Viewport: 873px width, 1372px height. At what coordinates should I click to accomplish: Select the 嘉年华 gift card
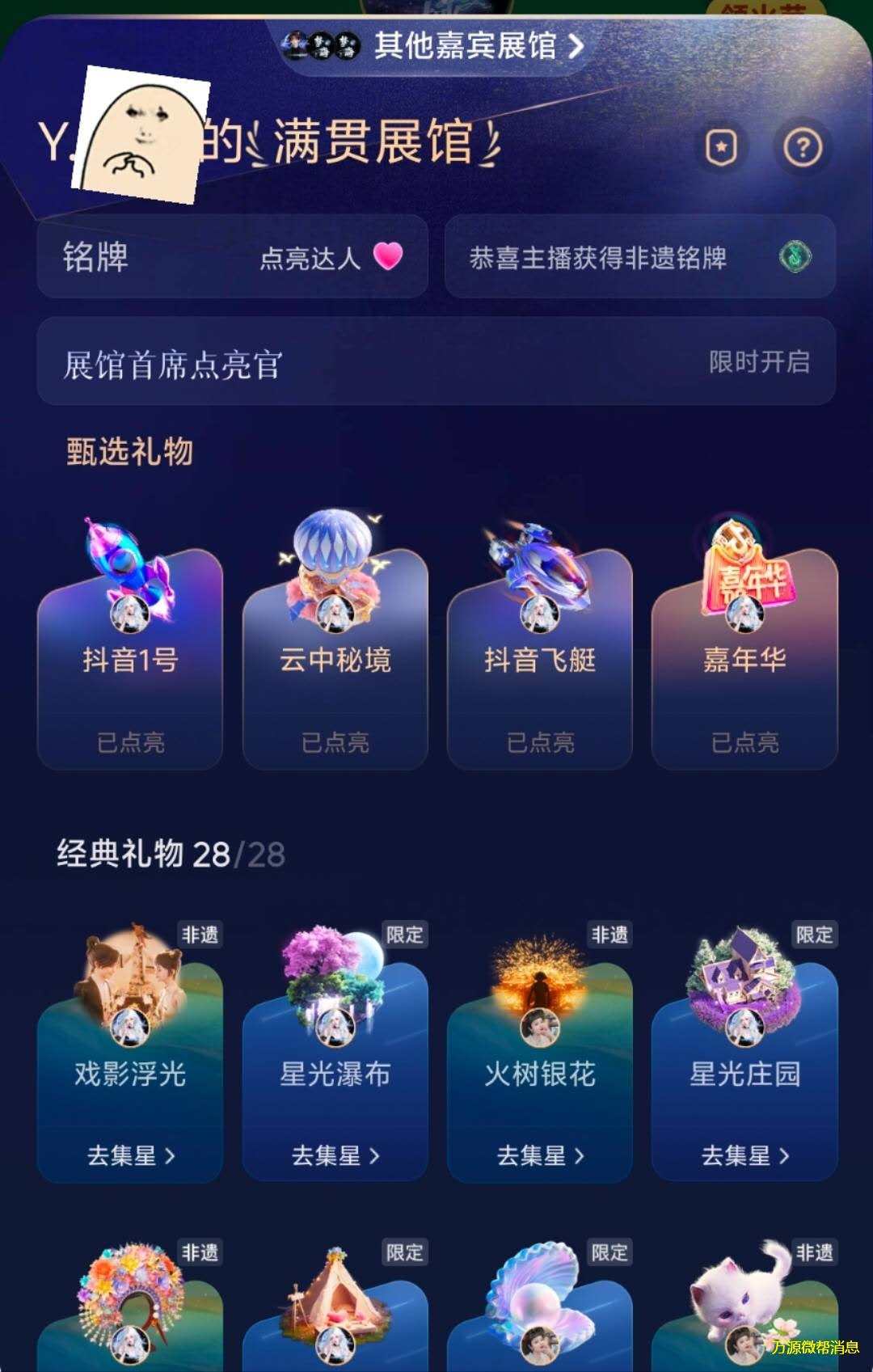point(744,659)
